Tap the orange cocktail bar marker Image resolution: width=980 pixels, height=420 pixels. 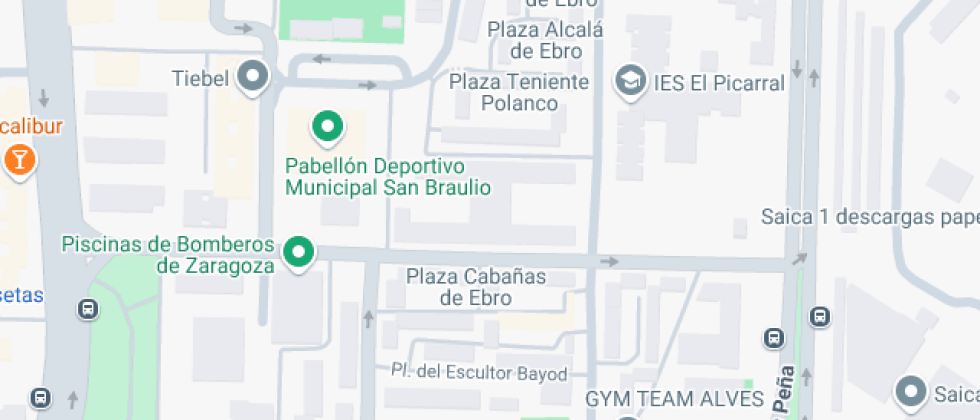coord(19,161)
